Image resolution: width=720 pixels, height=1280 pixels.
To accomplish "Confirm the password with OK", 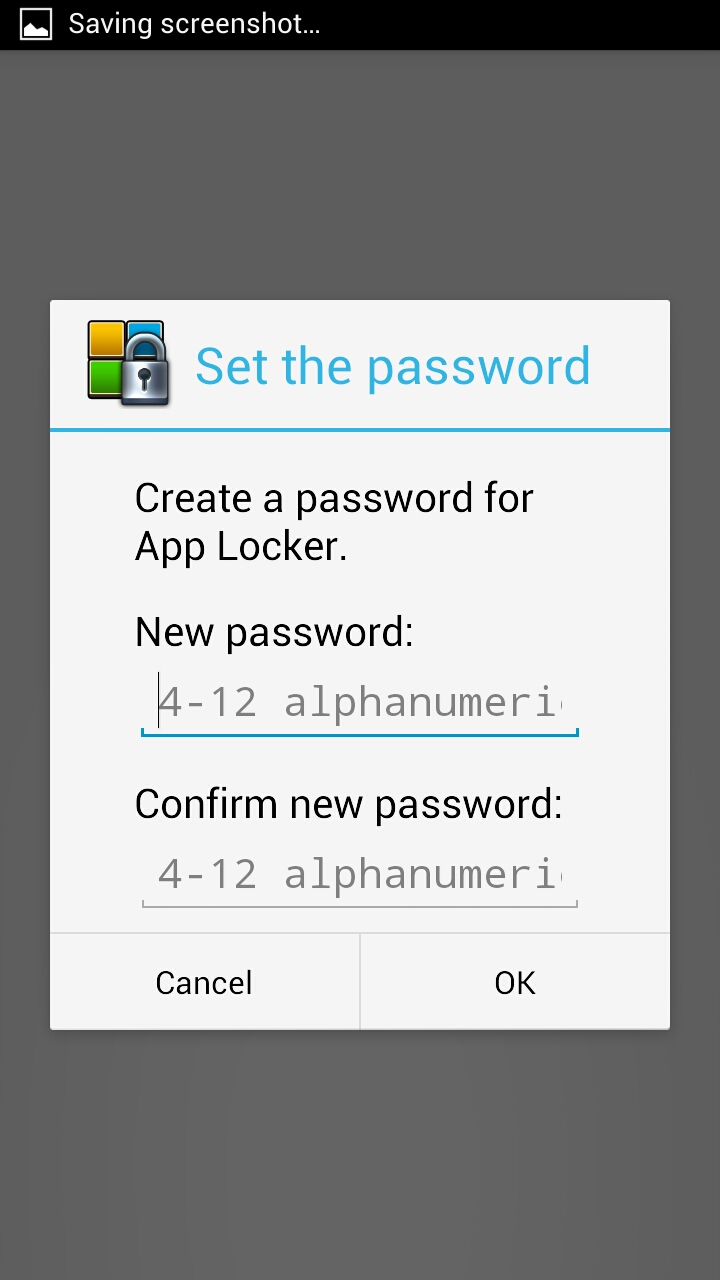I will coord(515,982).
